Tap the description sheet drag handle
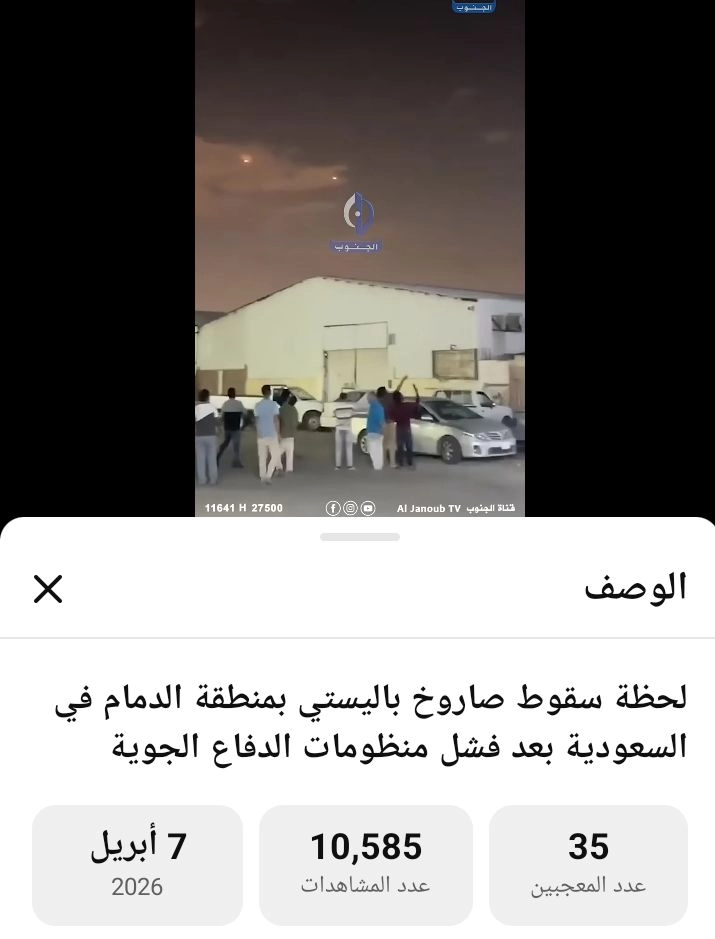715x939 pixels. click(x=360, y=537)
